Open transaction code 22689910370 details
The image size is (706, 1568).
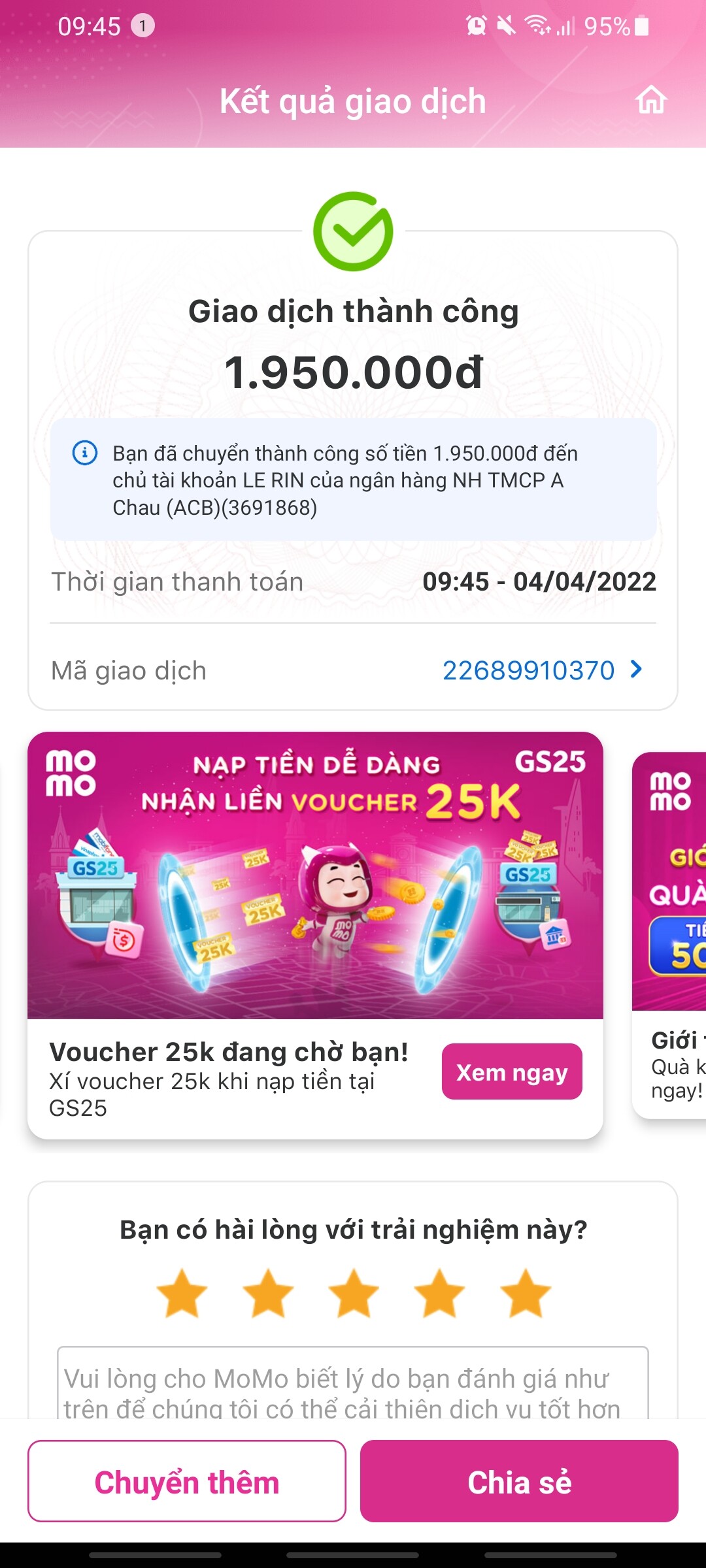pyautogui.click(x=543, y=670)
